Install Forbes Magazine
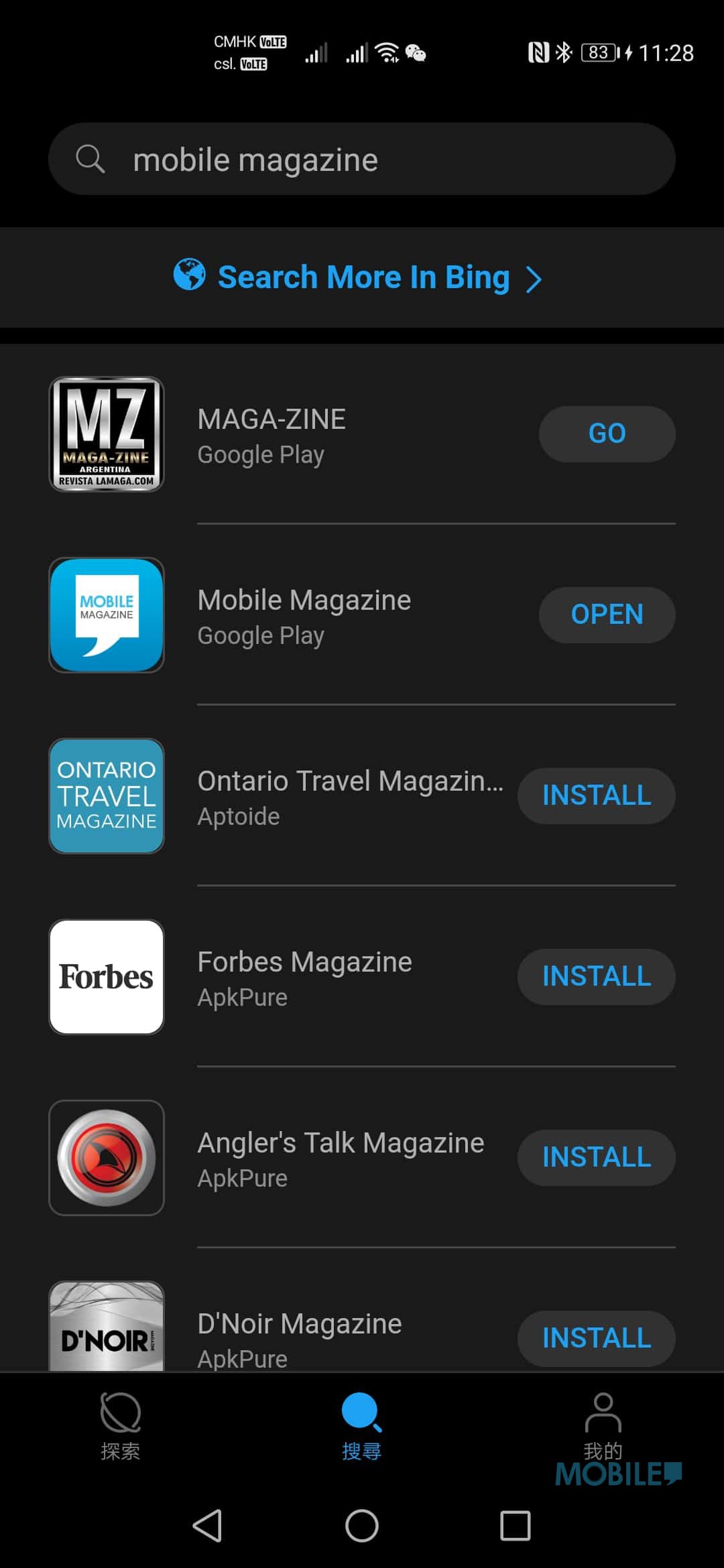724x1568 pixels. (x=596, y=976)
